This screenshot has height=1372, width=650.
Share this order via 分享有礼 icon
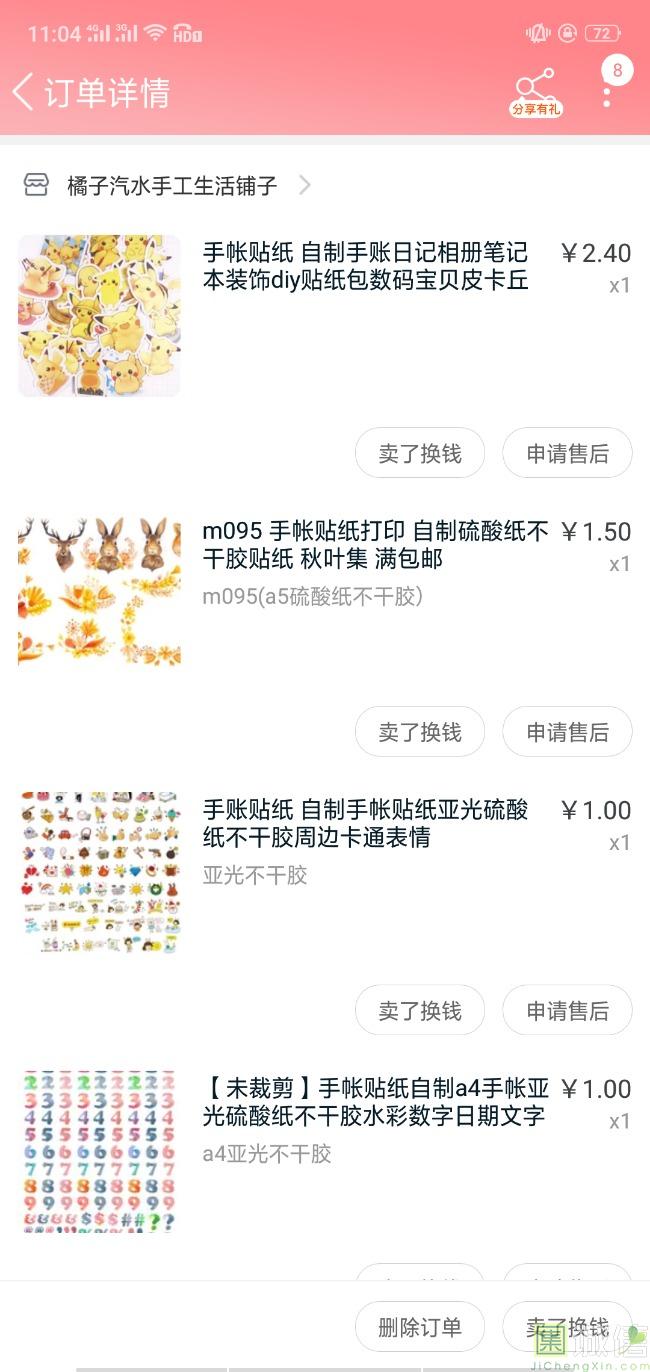(x=536, y=92)
